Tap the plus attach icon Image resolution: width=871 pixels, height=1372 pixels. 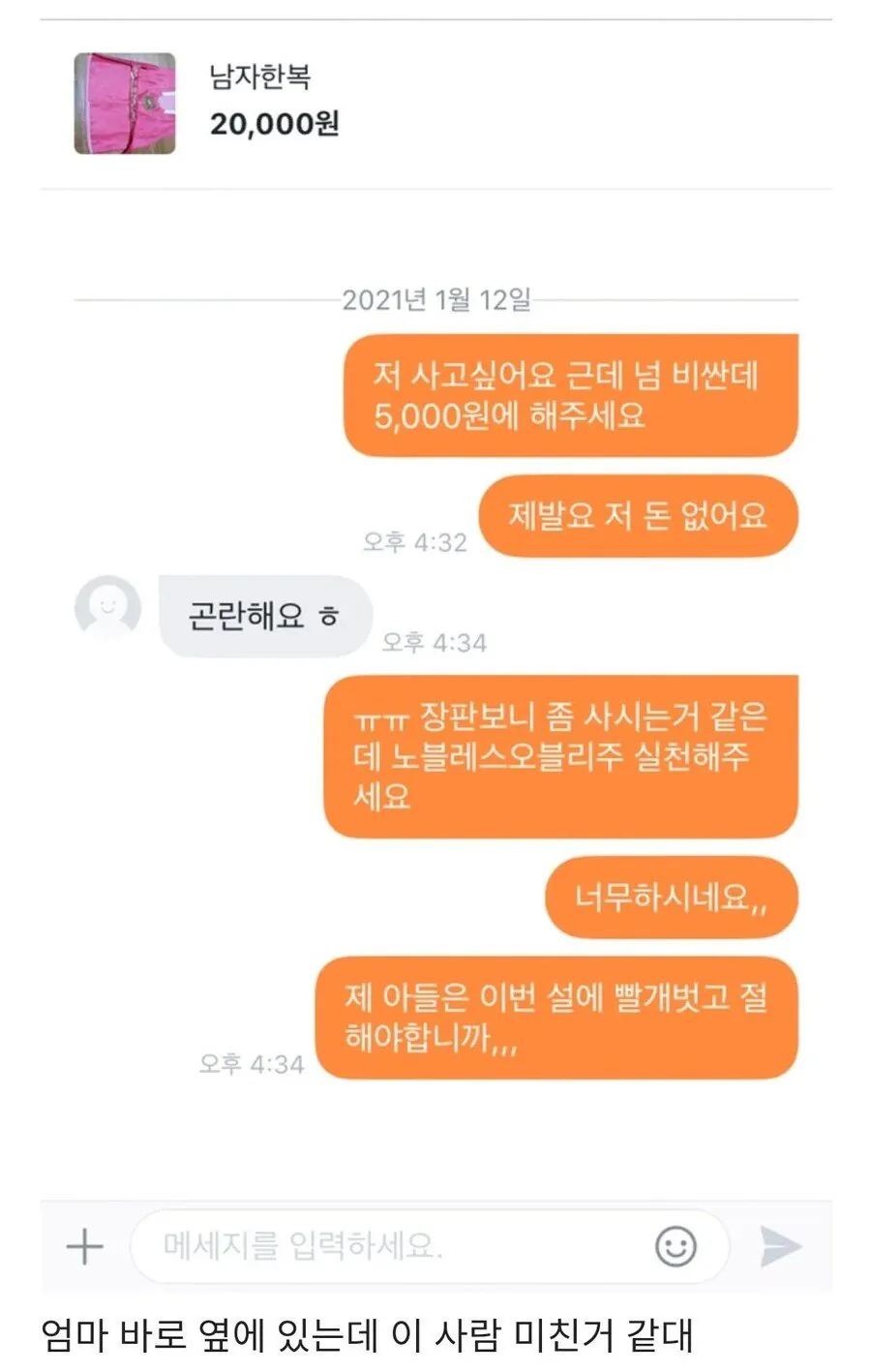84,1246
